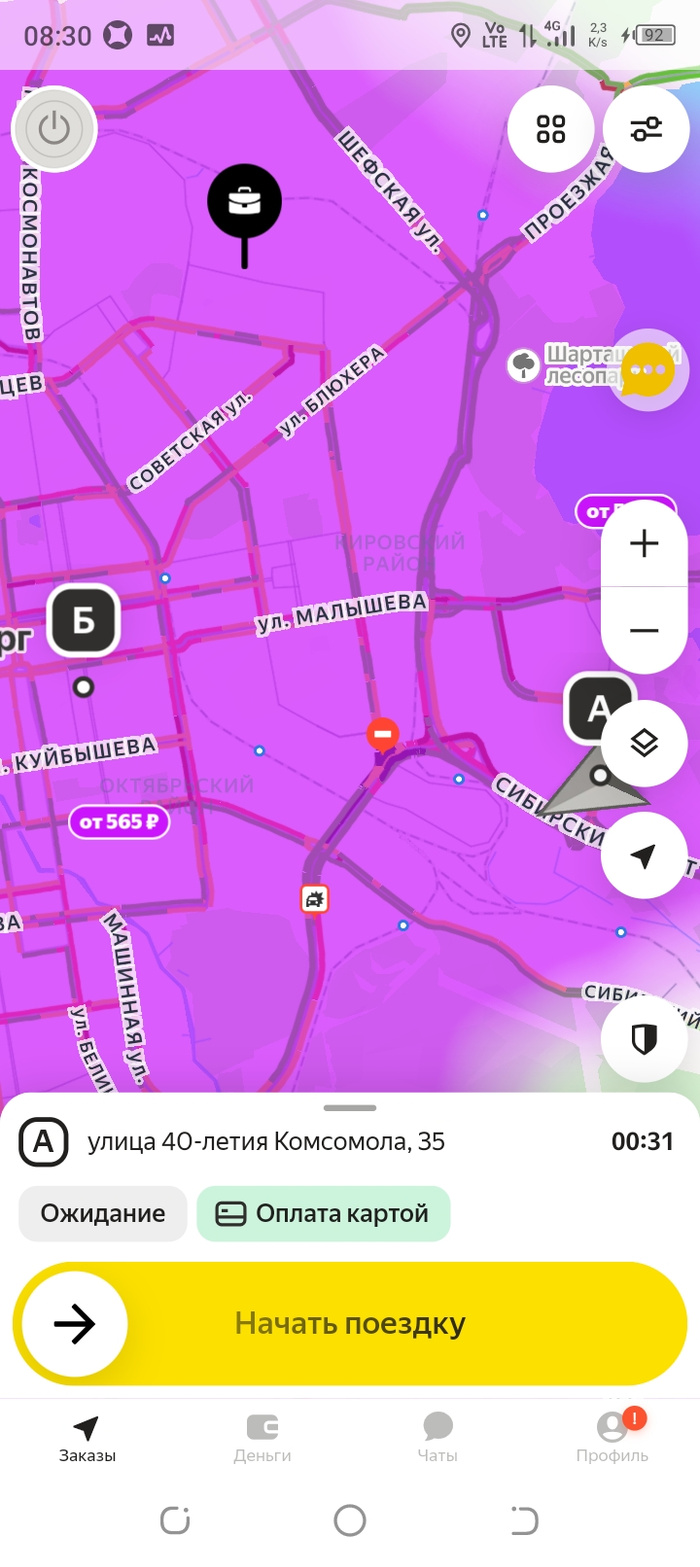Open the Чаты tab

coord(438,1439)
